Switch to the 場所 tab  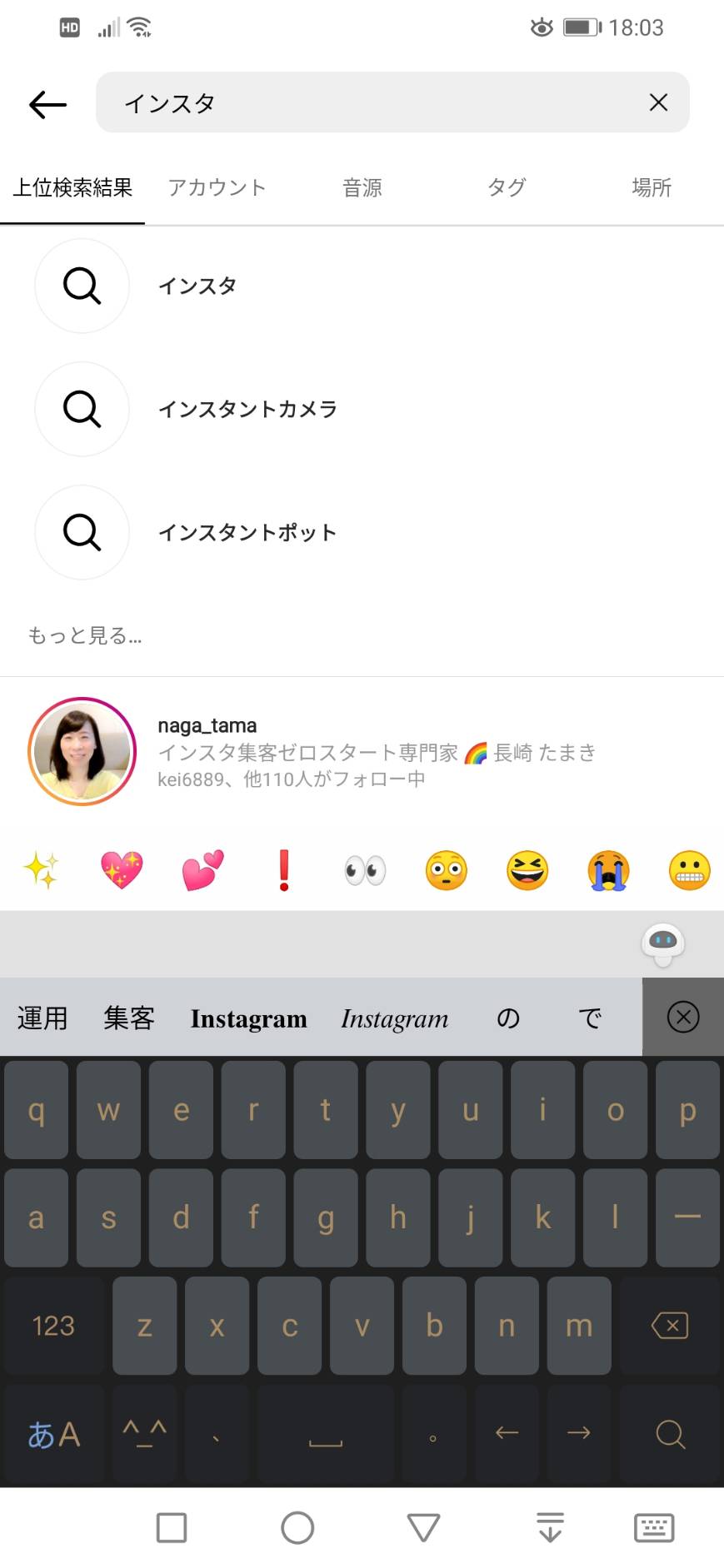(x=652, y=187)
